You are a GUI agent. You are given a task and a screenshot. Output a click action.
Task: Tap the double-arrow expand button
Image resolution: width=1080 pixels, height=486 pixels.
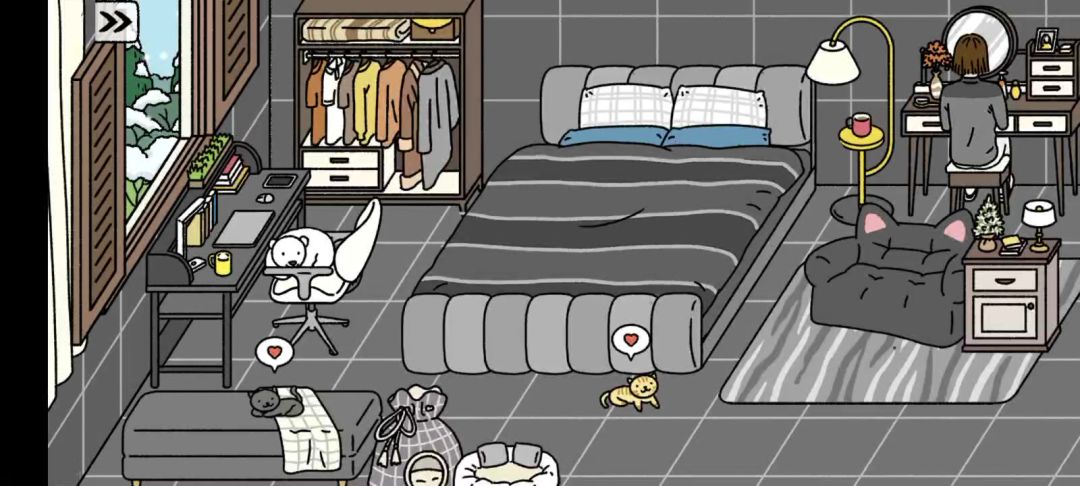tap(116, 22)
